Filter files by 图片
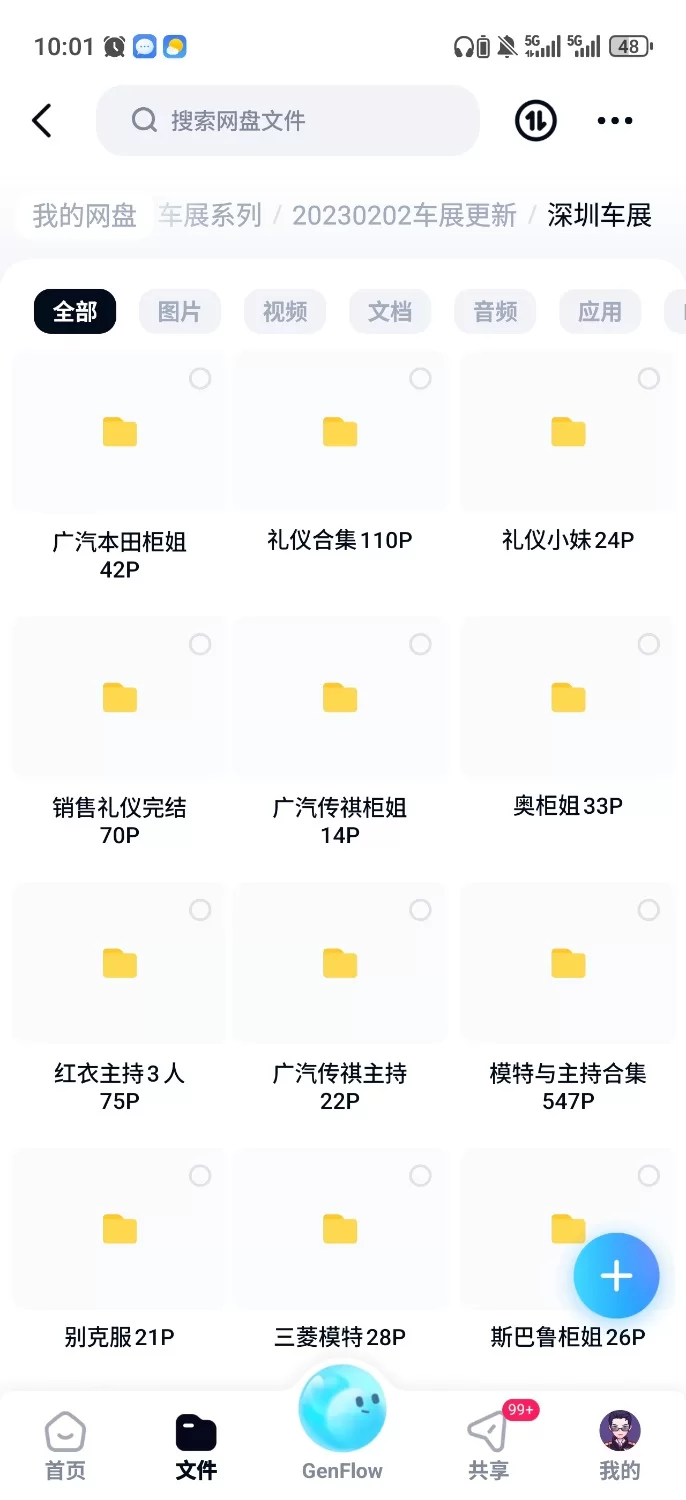The image size is (686, 1500). coord(180,312)
